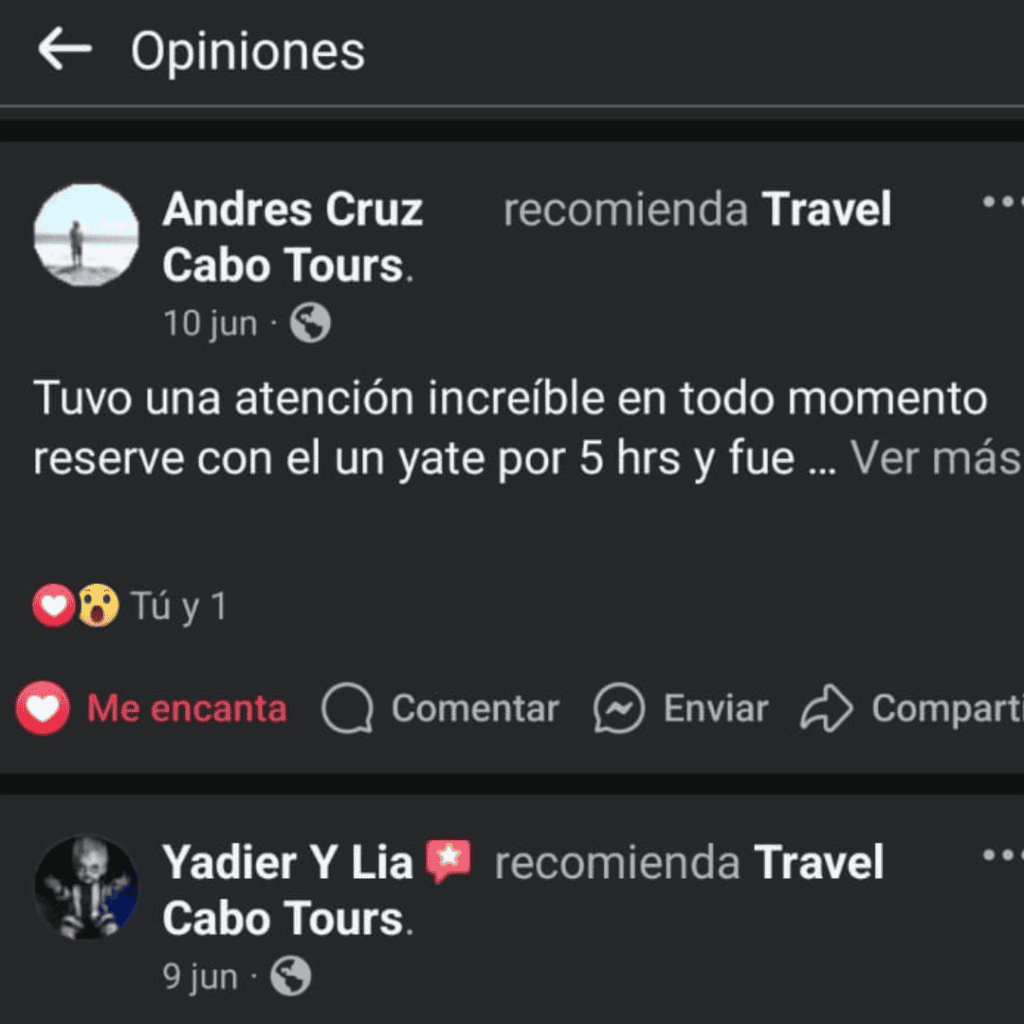Screen dimensions: 1024x1024
Task: Open Andres Cruz's profile name
Action: 292,211
